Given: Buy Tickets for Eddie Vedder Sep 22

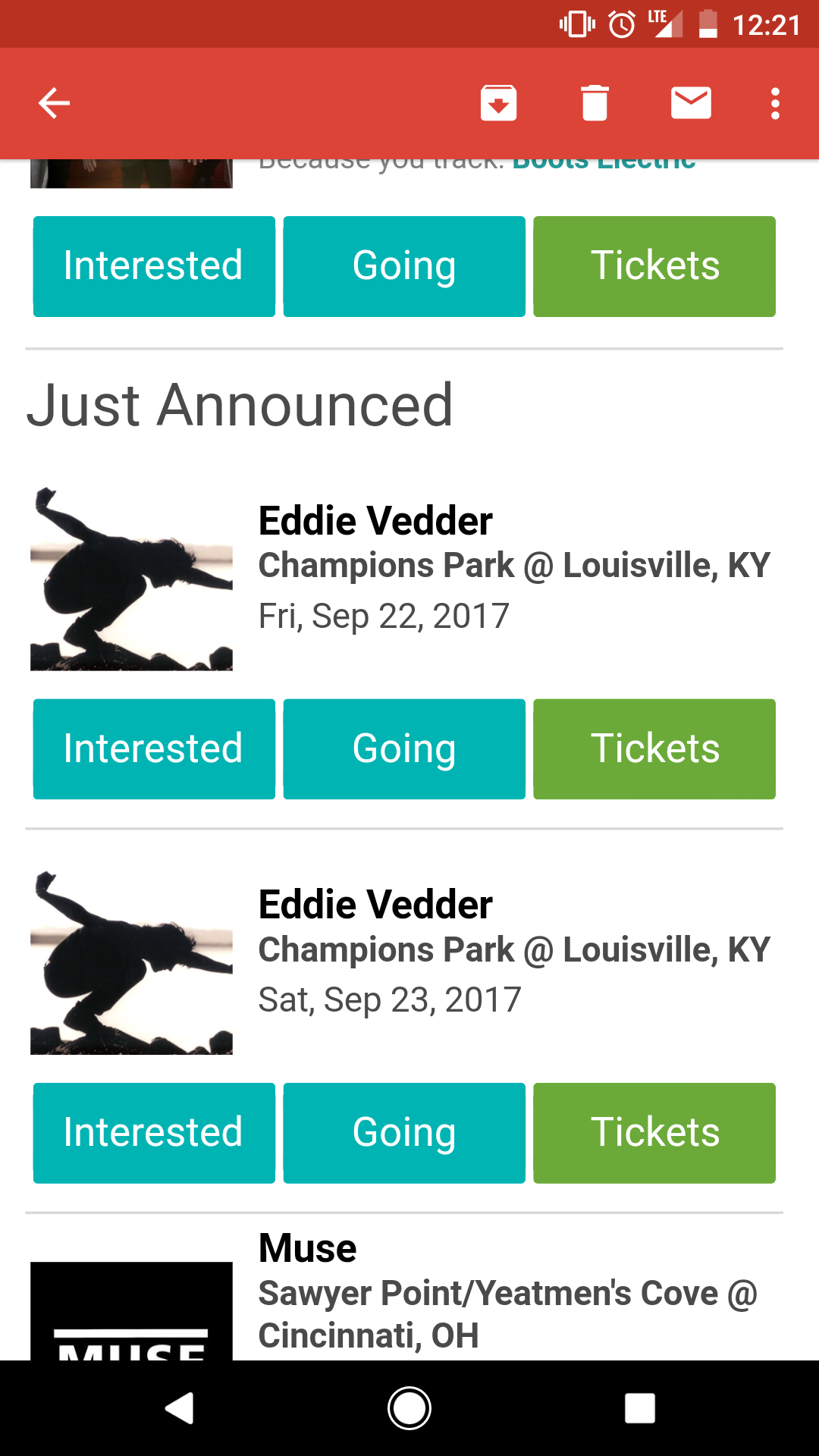Looking at the screenshot, I should pos(654,748).
